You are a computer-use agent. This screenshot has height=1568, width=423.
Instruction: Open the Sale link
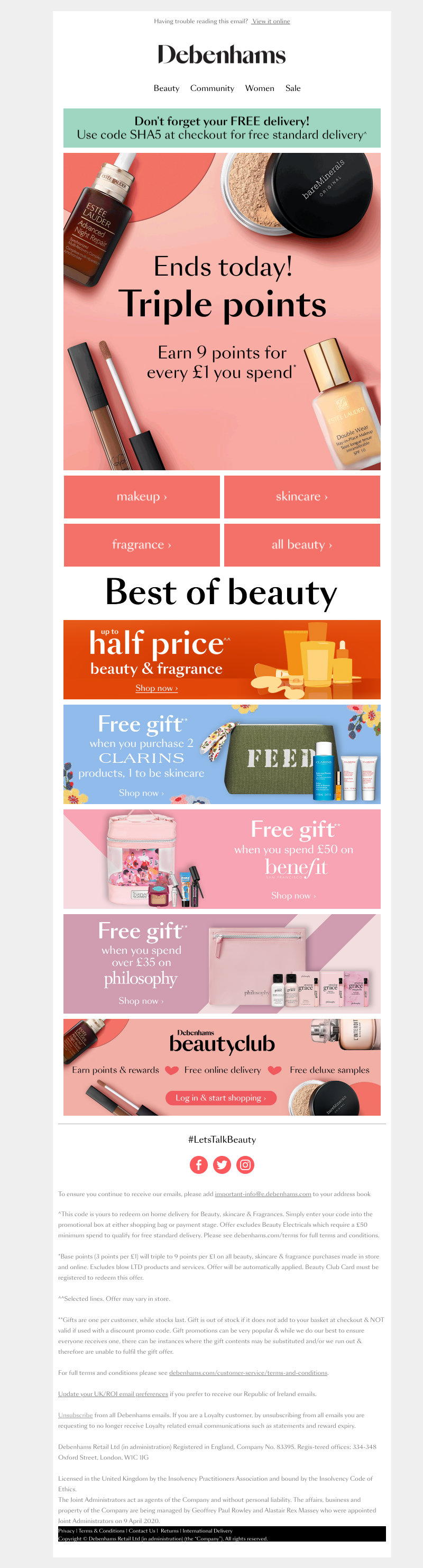(293, 88)
